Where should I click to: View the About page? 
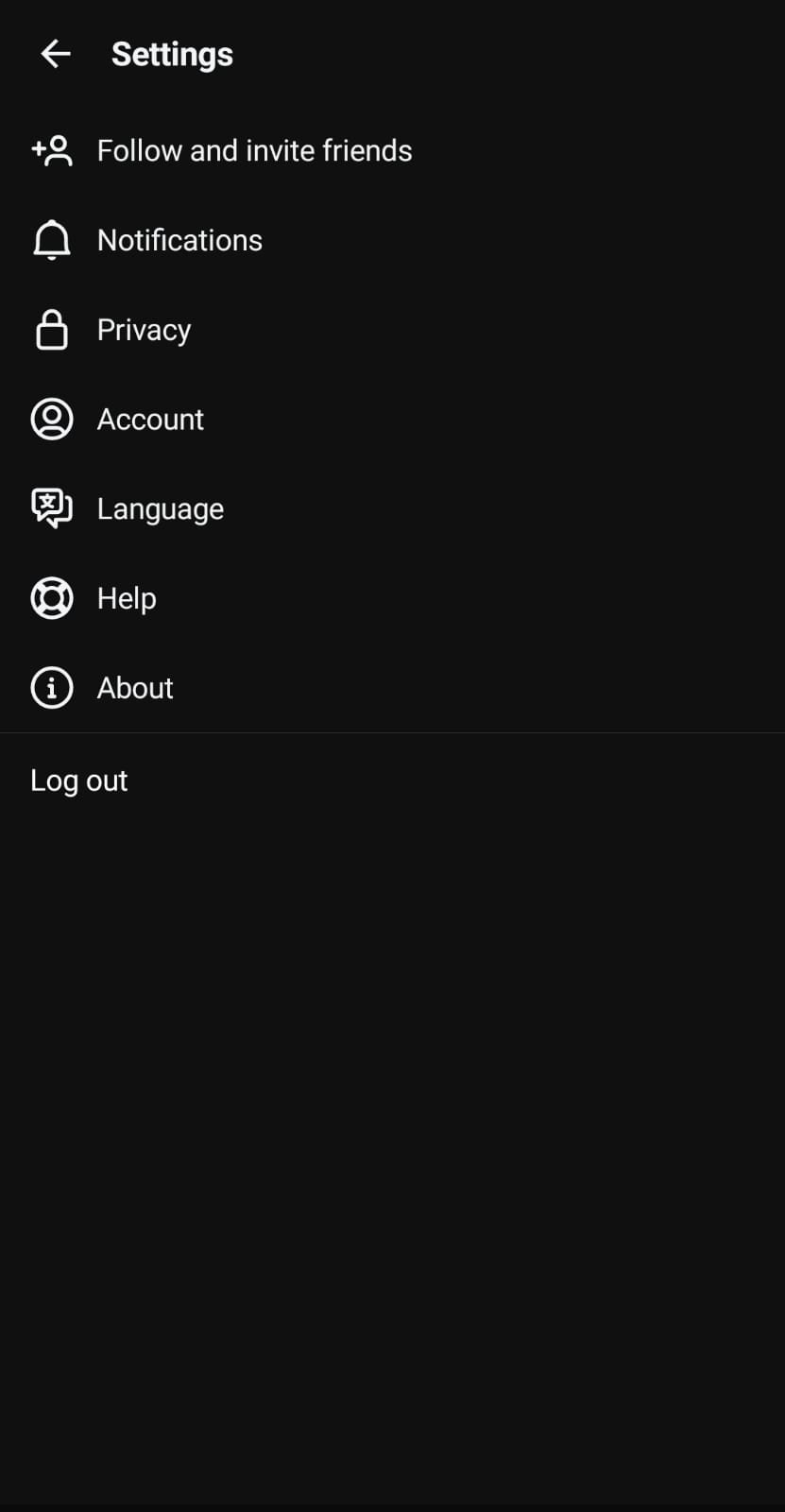[x=392, y=688]
